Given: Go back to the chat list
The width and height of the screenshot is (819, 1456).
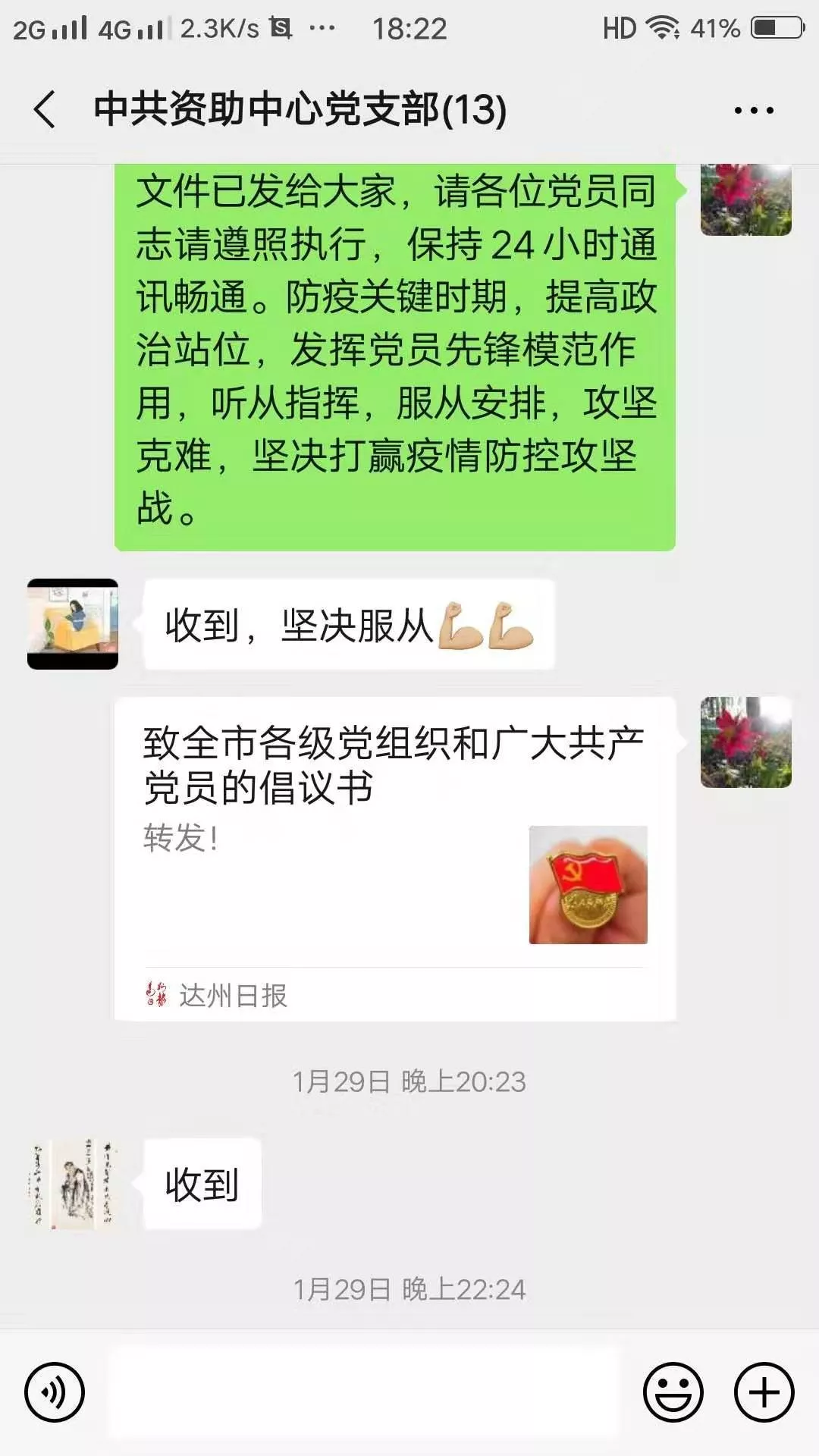Looking at the screenshot, I should (45, 109).
